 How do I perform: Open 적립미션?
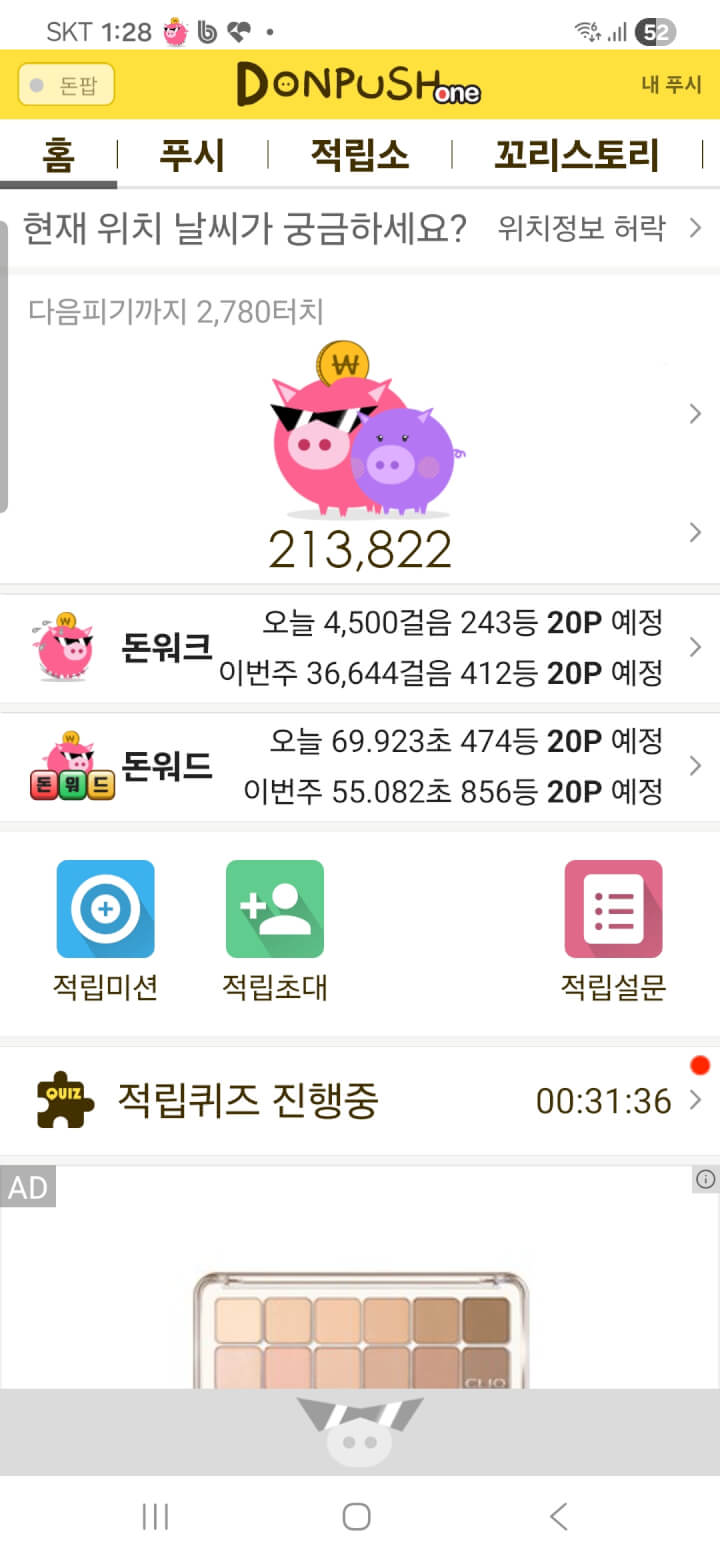pos(105,930)
